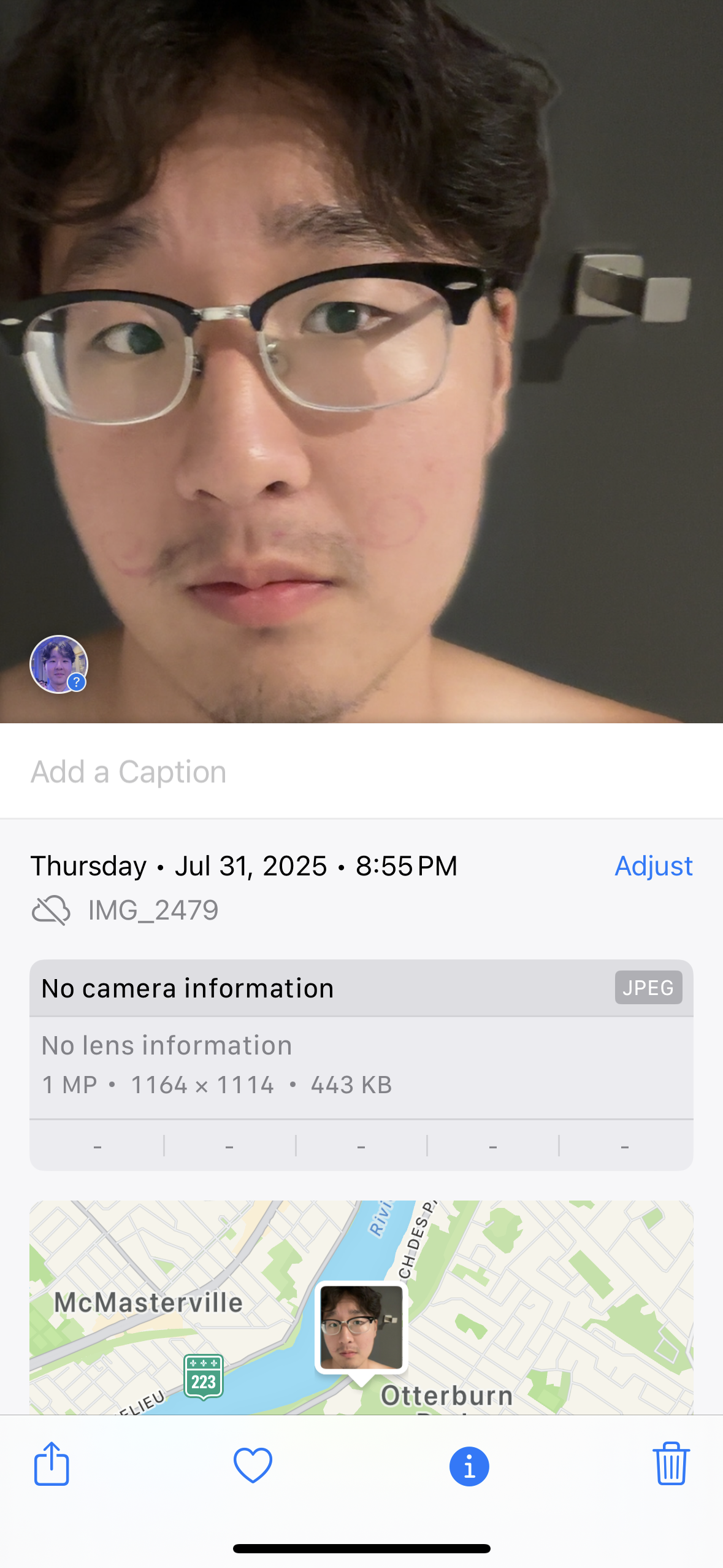Open the photo location on the map
The height and width of the screenshot is (1568, 723).
point(361,1328)
